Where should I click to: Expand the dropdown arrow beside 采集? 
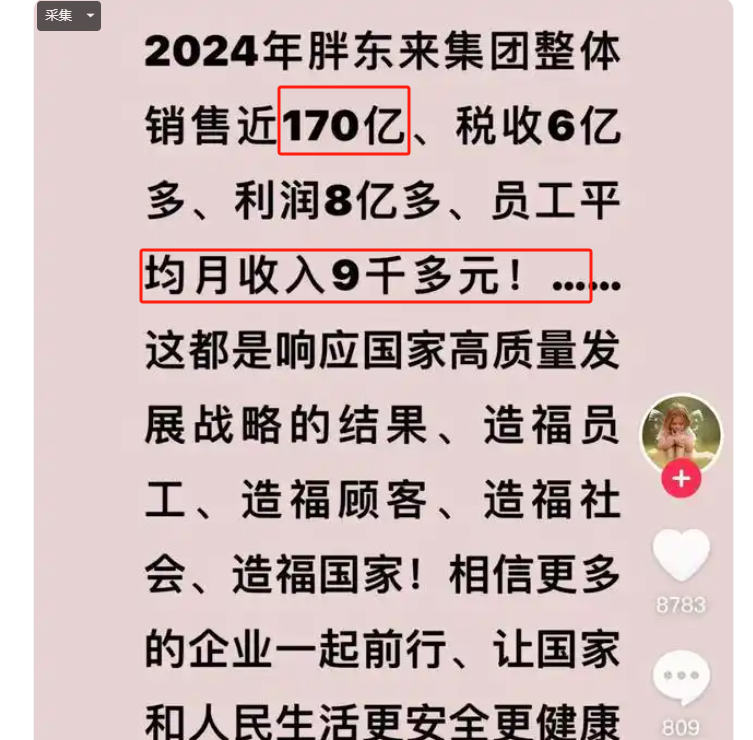tap(90, 16)
